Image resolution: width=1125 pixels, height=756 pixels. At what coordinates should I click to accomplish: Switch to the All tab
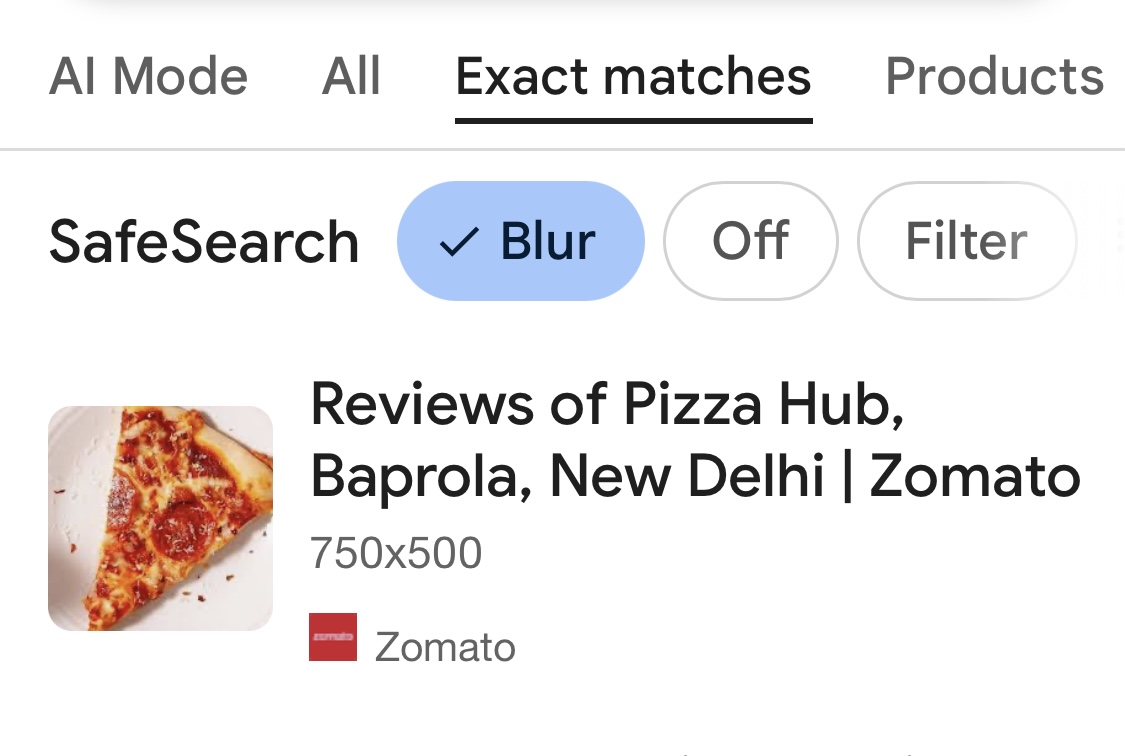(x=351, y=77)
